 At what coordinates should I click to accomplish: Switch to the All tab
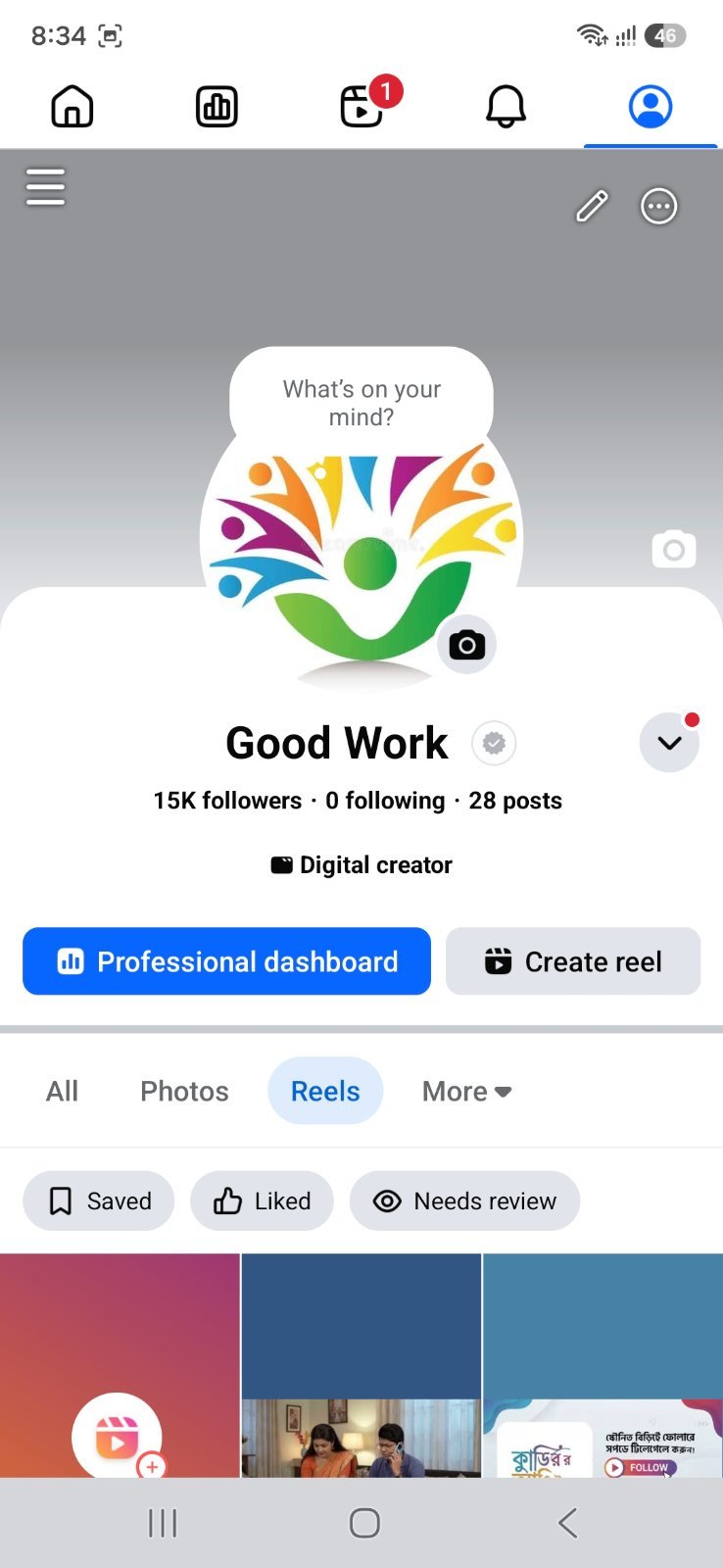(62, 1091)
